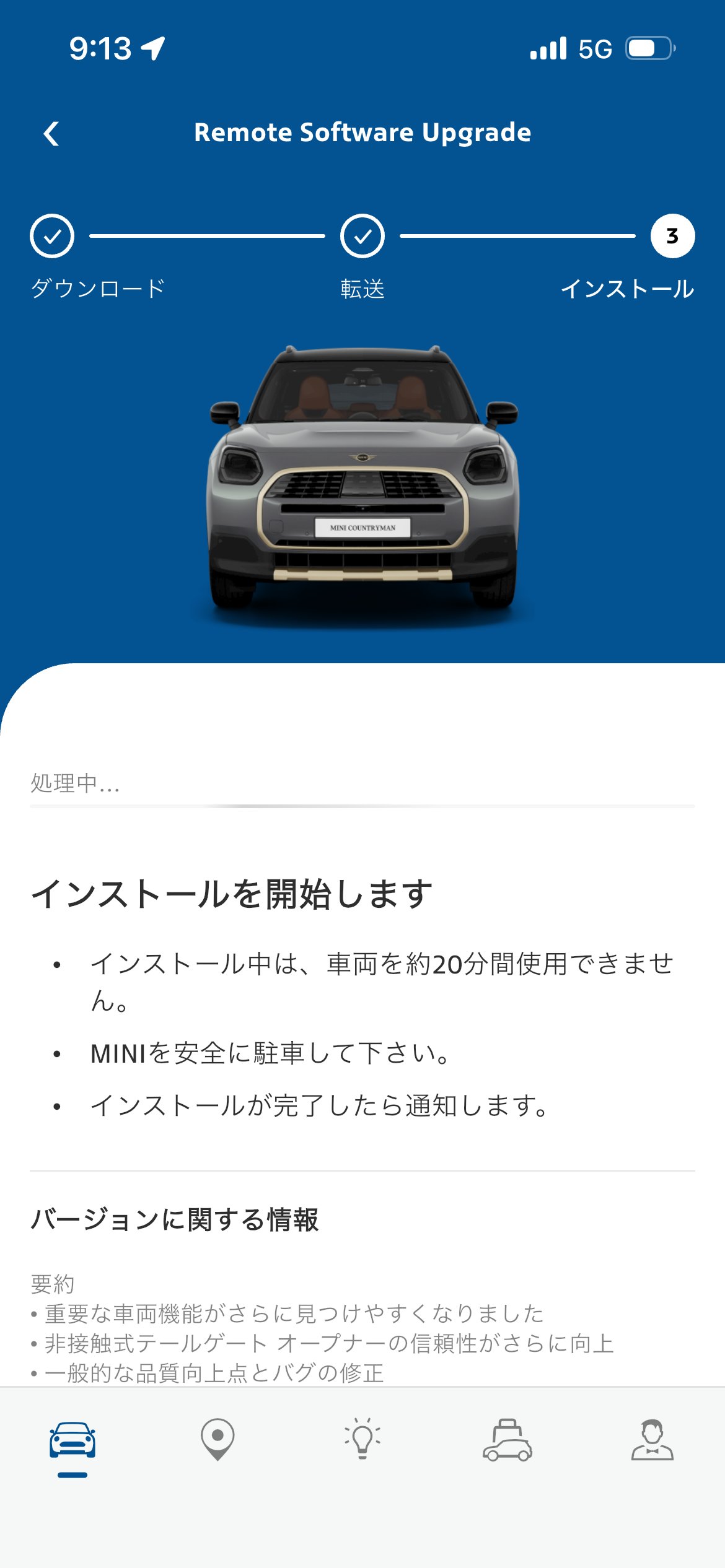The image size is (725, 1568).
Task: Open the lightbulb tips tab
Action: pyautogui.click(x=362, y=1439)
